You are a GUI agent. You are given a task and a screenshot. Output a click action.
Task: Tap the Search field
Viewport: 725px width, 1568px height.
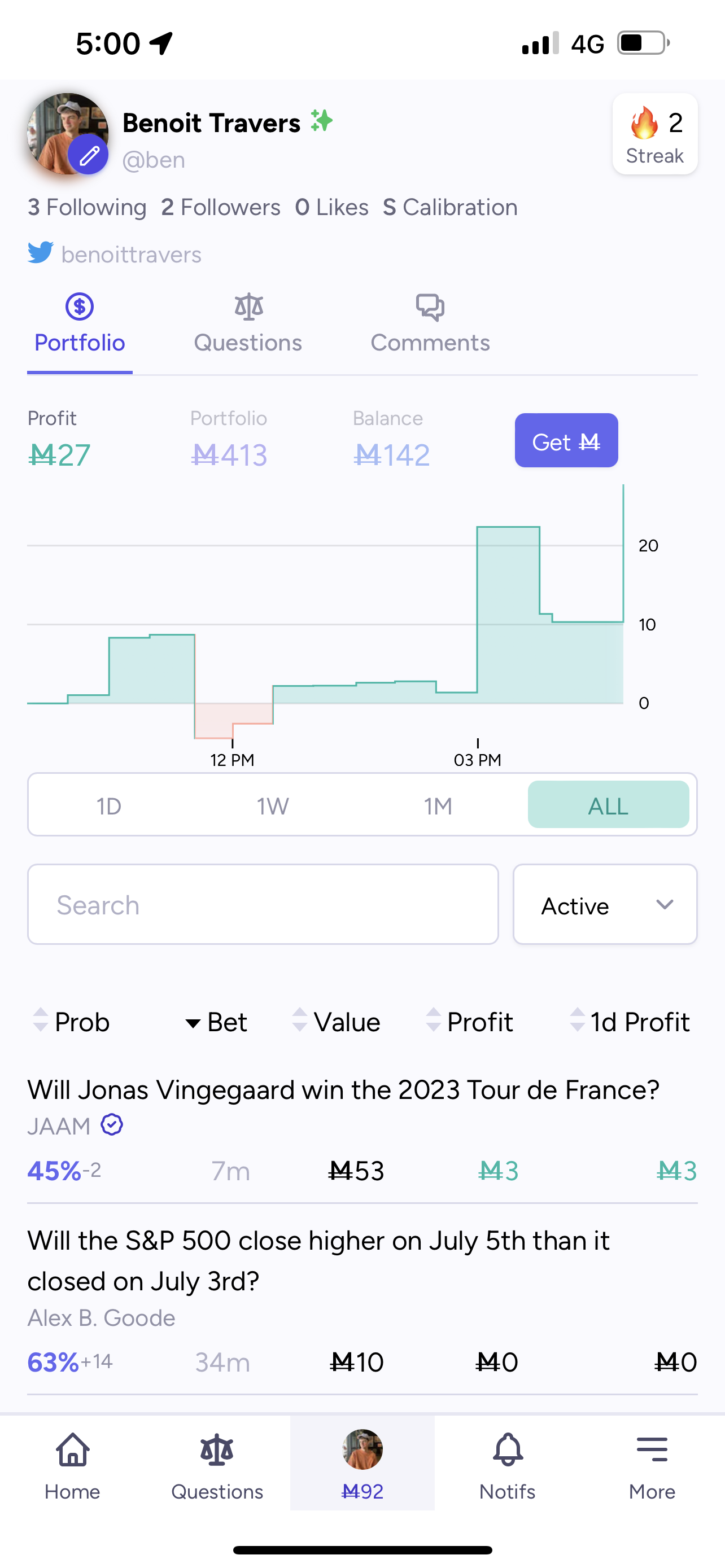click(x=263, y=905)
